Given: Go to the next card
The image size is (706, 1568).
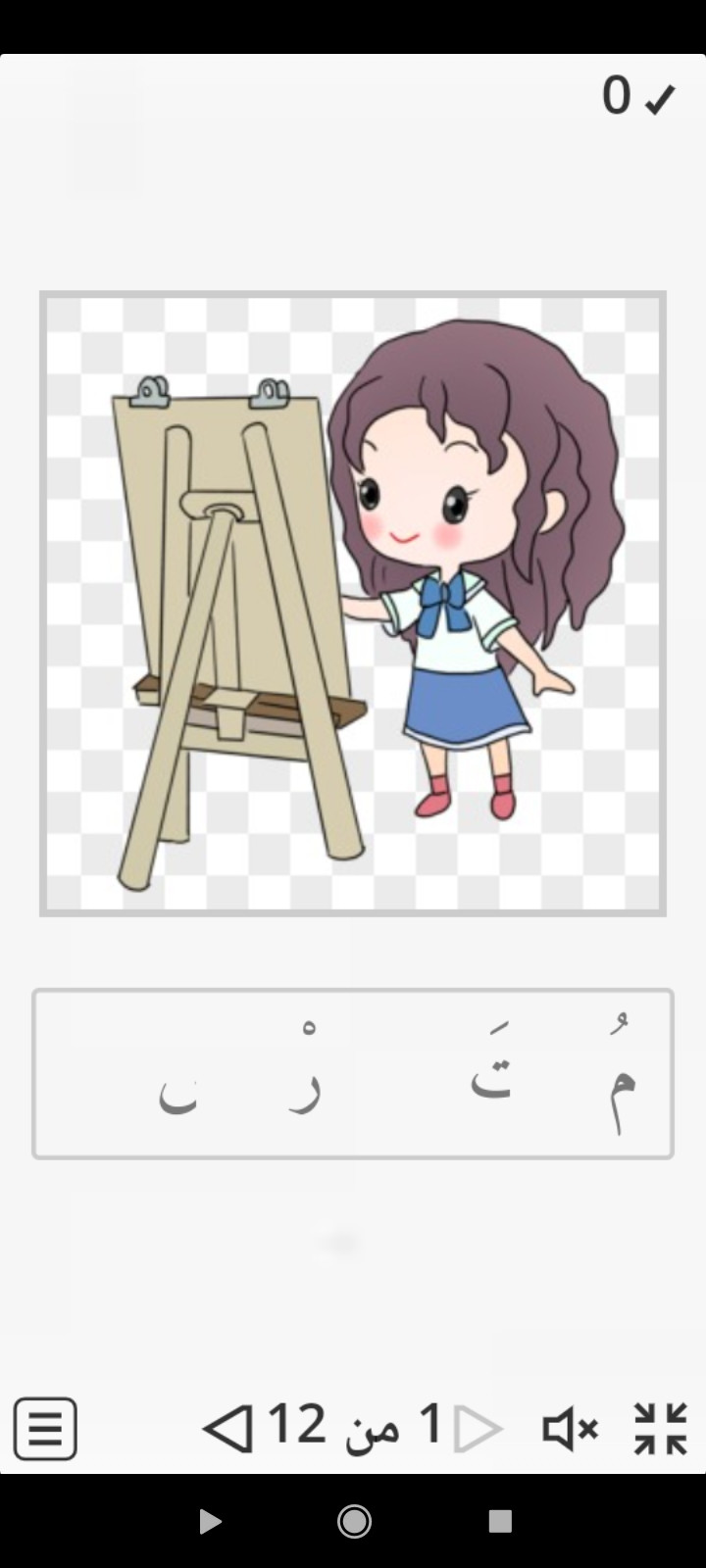Looking at the screenshot, I should 227,1428.
